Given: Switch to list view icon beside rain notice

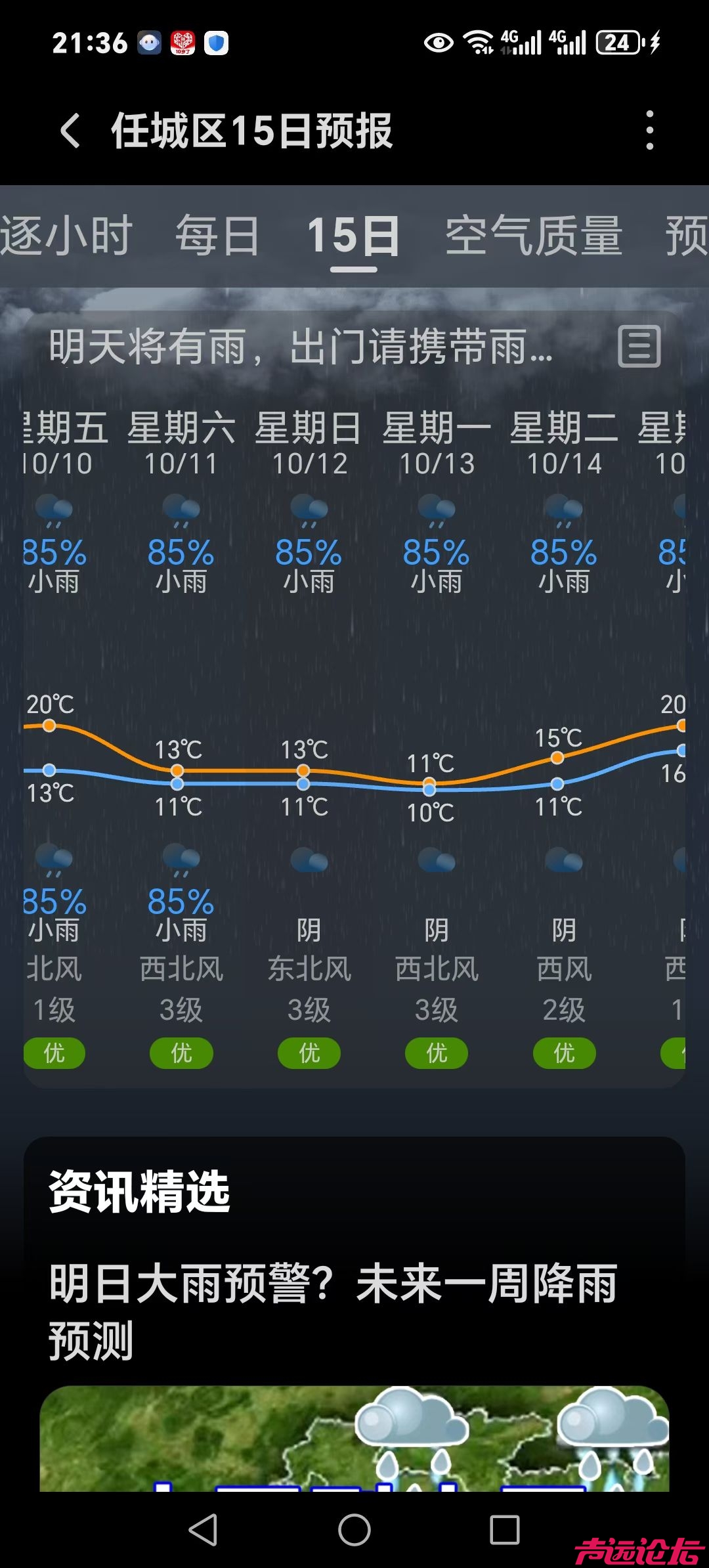Looking at the screenshot, I should pos(639,346).
